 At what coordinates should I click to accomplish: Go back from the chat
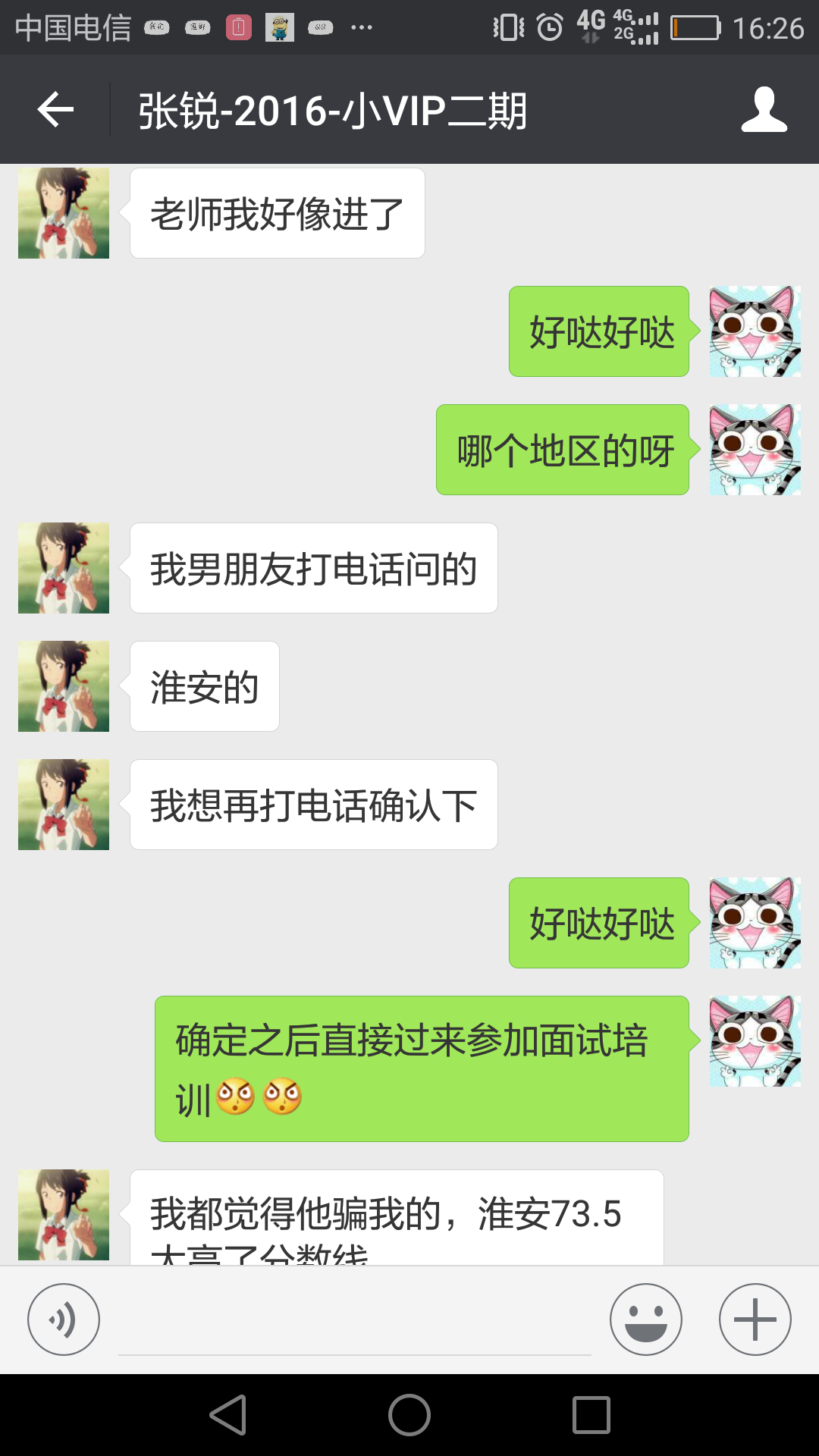pyautogui.click(x=55, y=110)
